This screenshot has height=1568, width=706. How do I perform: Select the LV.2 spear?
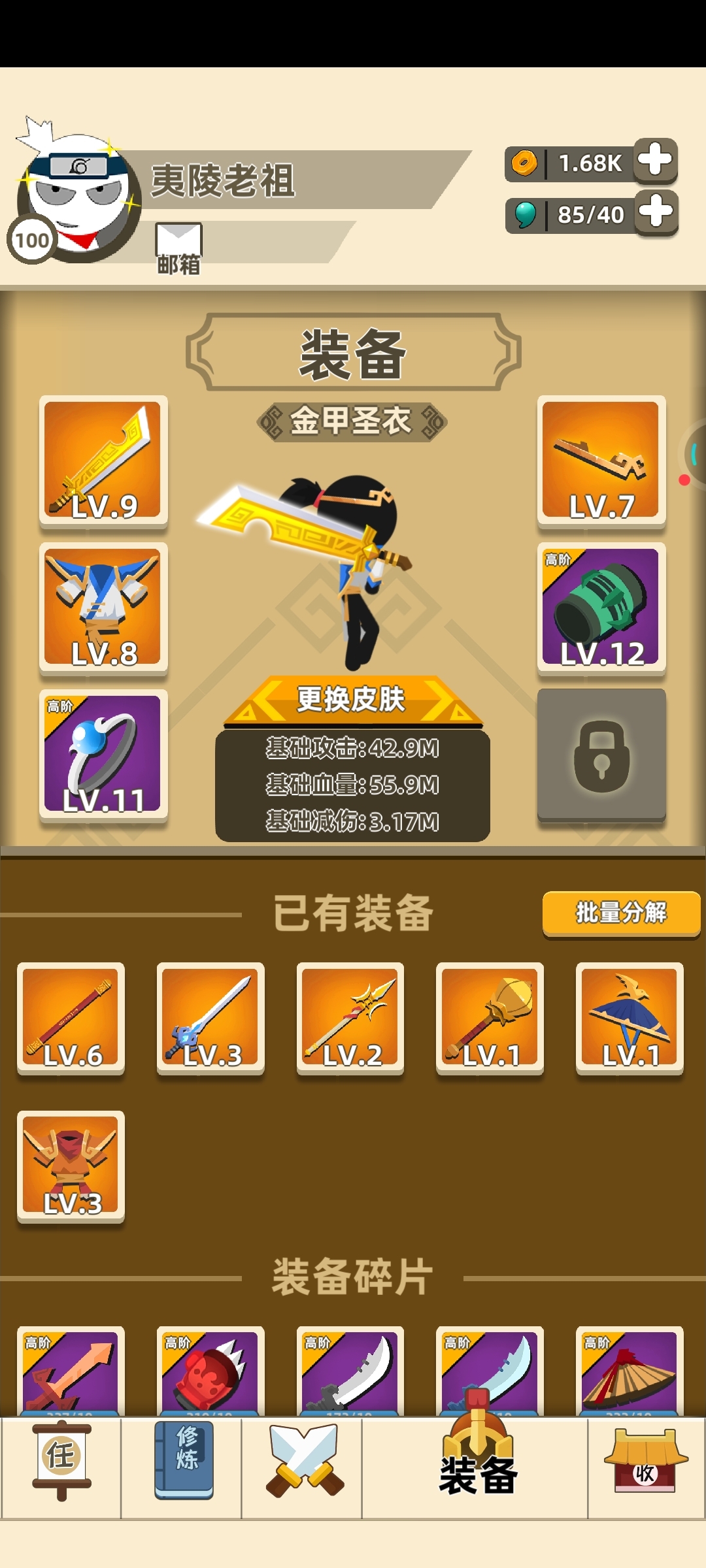[x=350, y=1018]
